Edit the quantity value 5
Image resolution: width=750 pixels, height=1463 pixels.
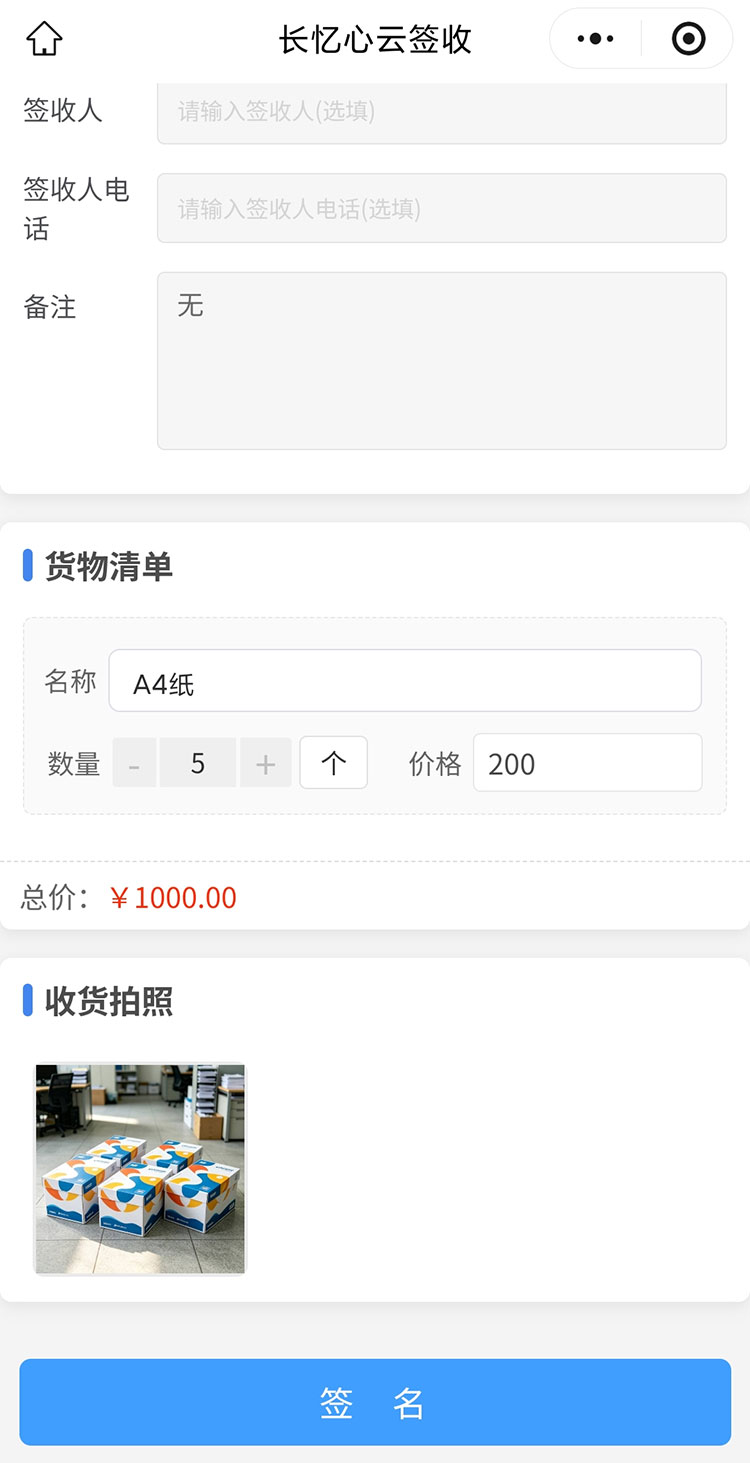coord(198,763)
